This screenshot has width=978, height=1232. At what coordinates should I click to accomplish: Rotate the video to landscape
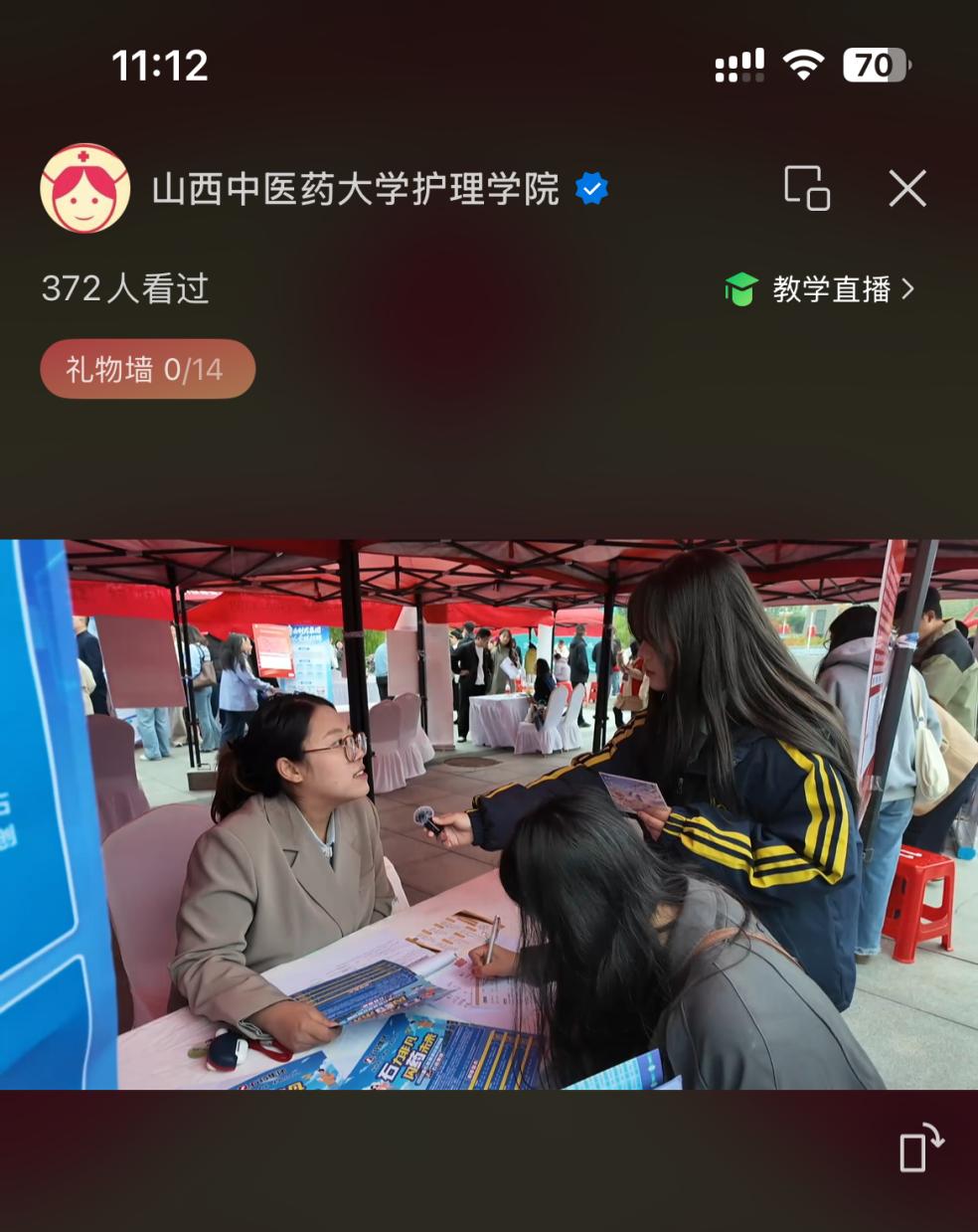[920, 1148]
